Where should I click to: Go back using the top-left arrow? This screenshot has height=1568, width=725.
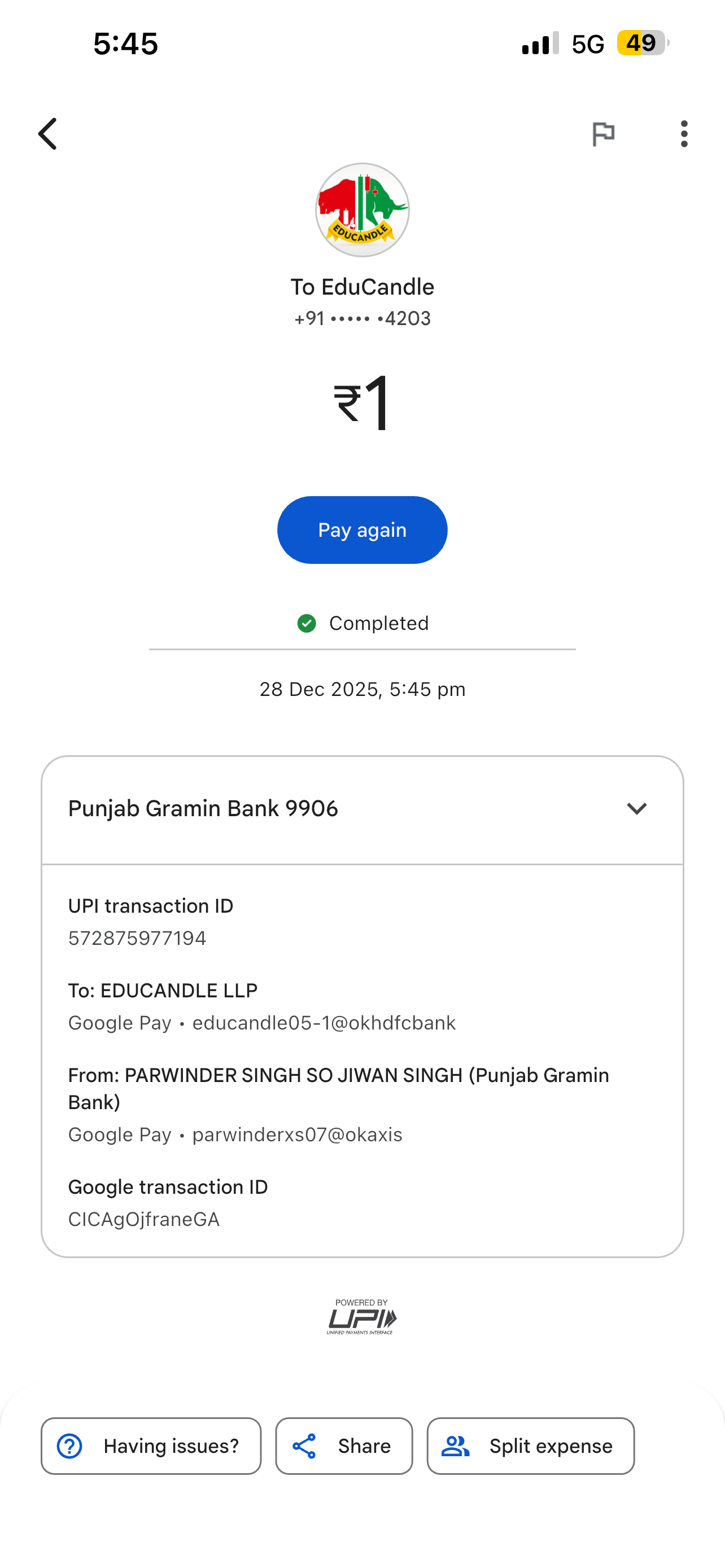coord(47,134)
